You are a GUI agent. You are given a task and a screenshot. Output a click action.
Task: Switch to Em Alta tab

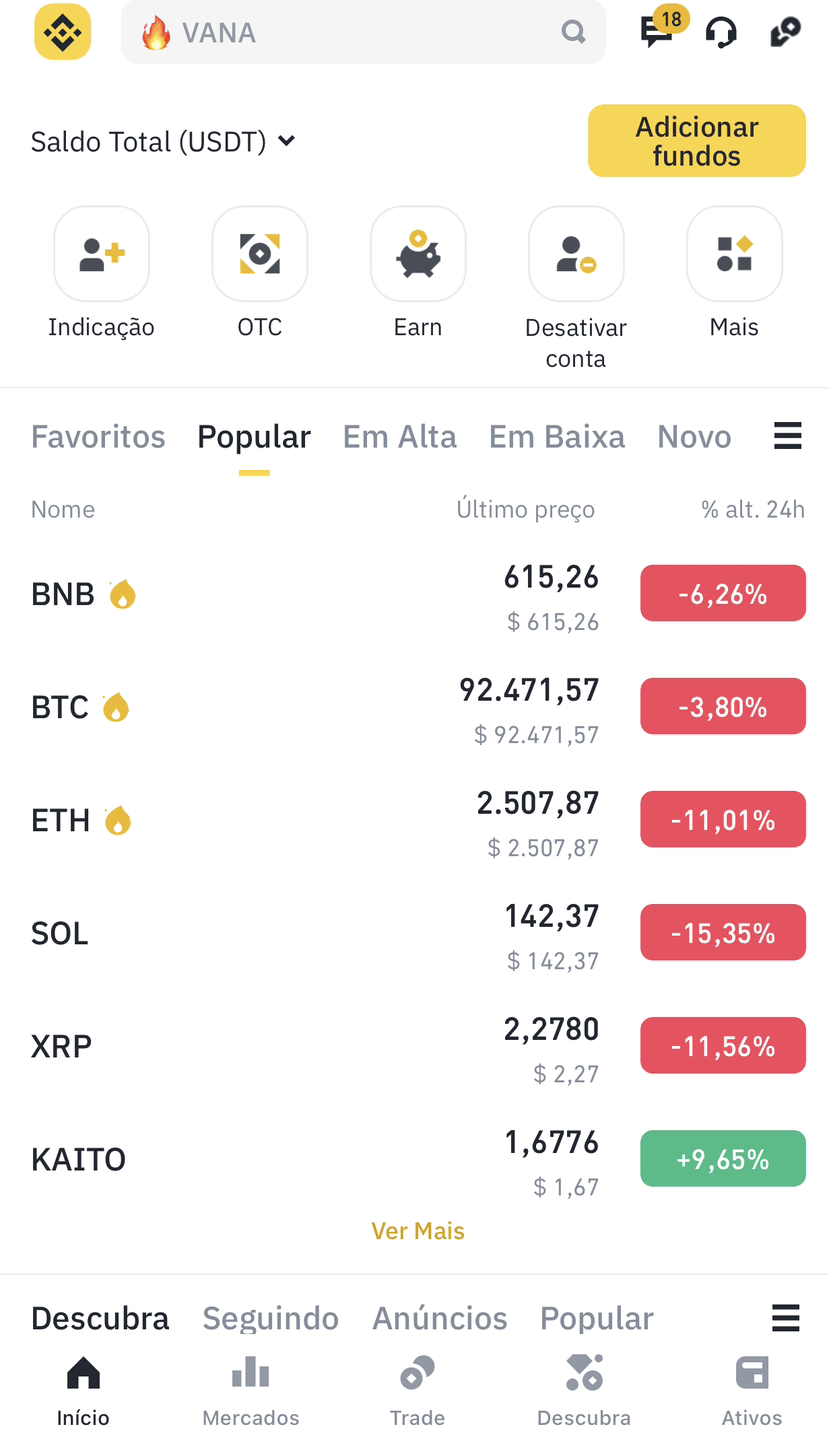[400, 437]
